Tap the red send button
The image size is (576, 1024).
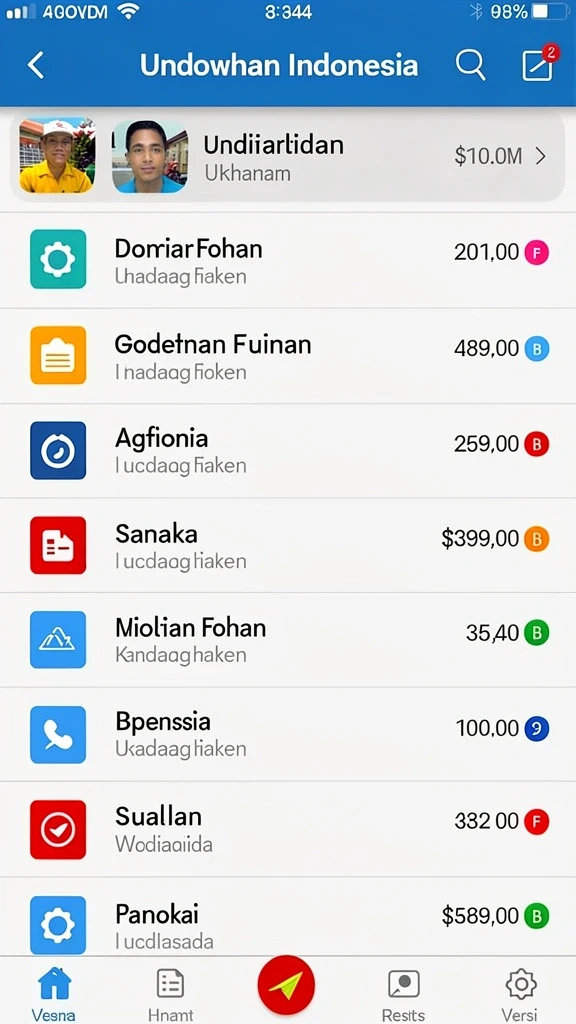286,984
